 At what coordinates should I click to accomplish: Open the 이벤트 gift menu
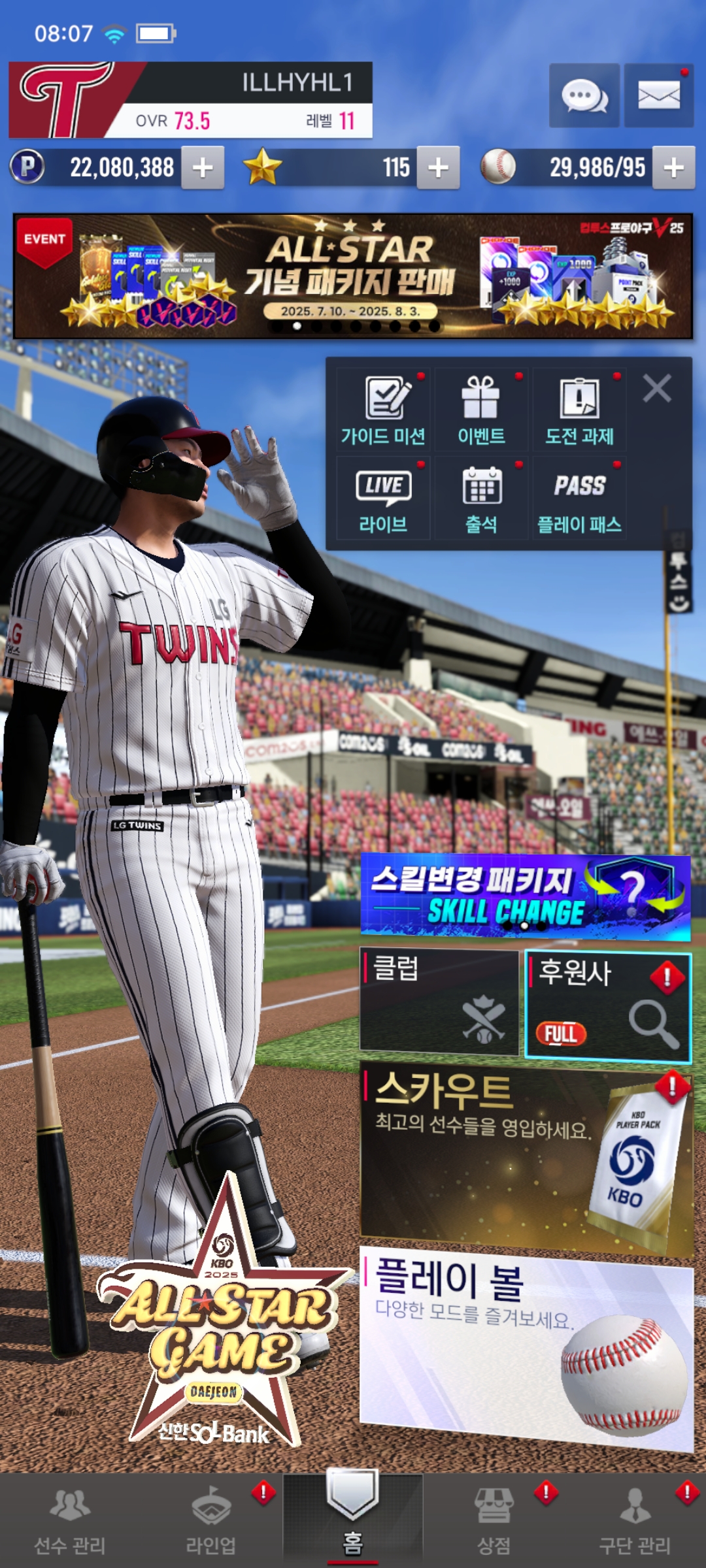click(x=481, y=410)
